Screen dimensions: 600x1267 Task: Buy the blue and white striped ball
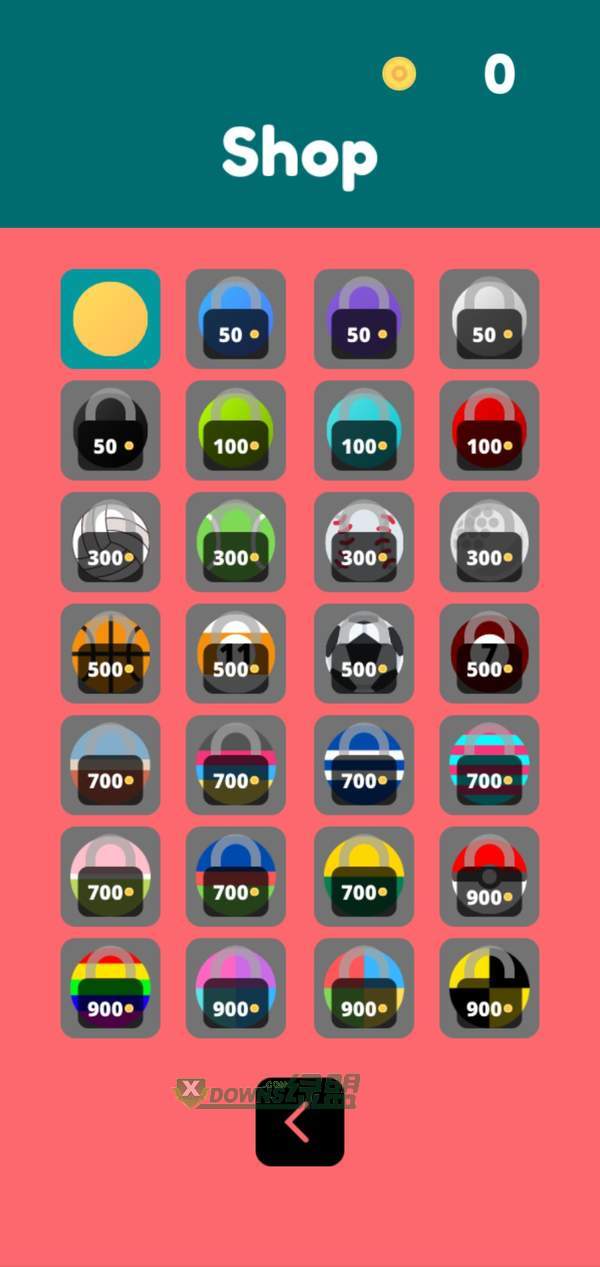tap(364, 765)
